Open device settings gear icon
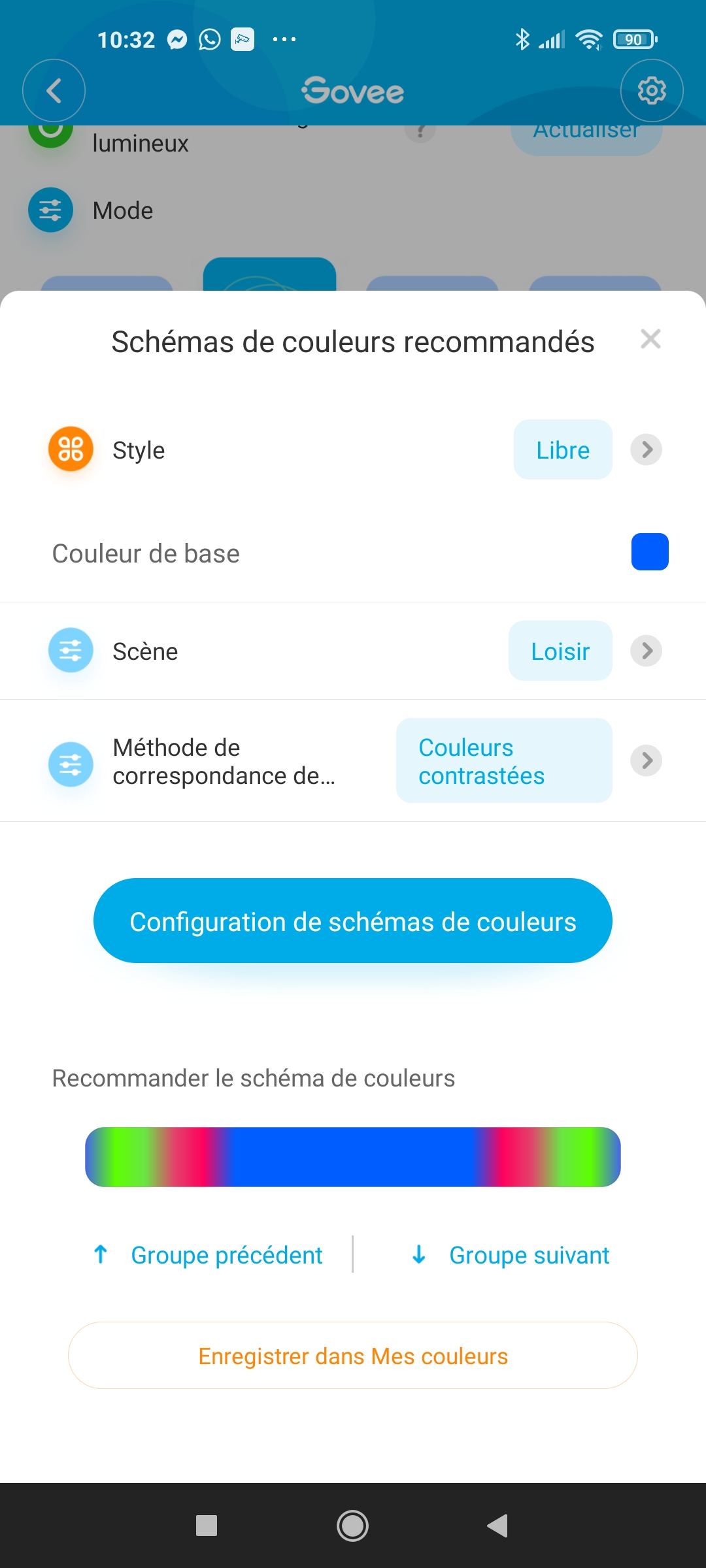This screenshot has width=706, height=1568. [652, 90]
